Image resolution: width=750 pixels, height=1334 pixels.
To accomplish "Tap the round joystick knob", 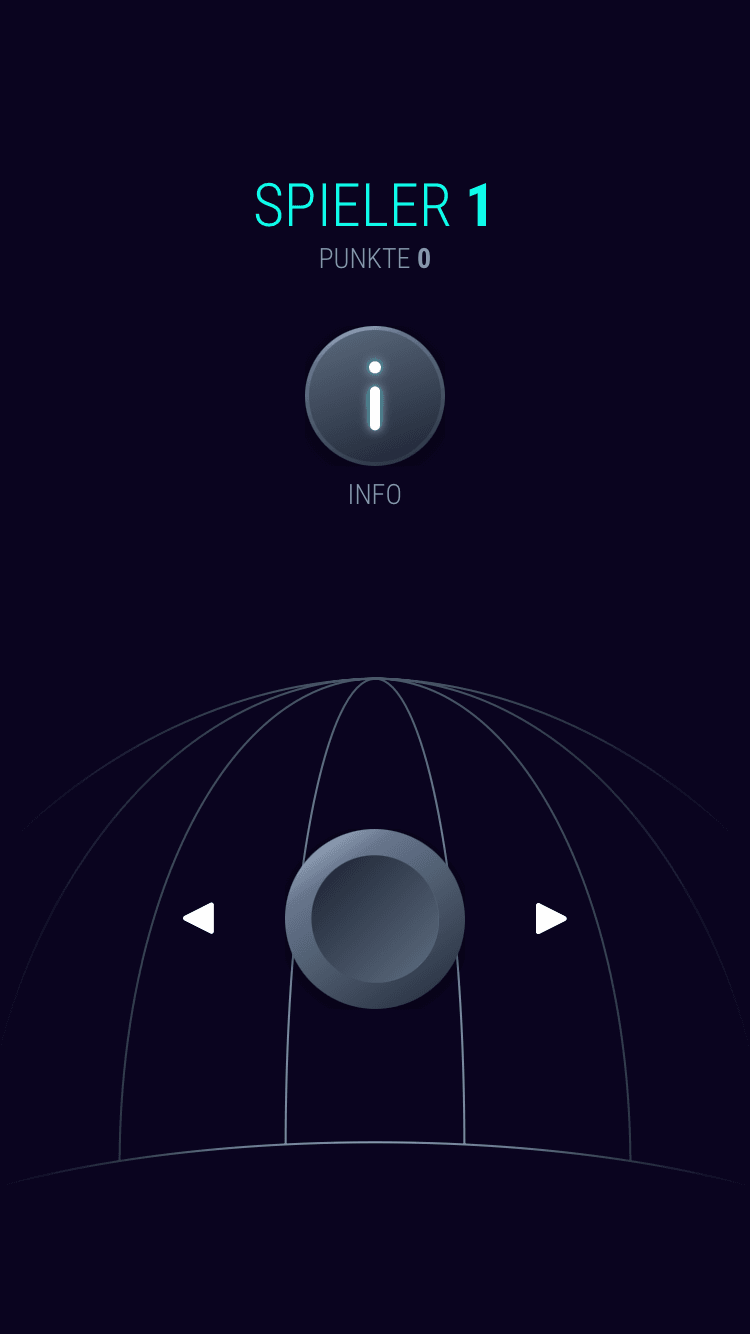I will tap(375, 918).
